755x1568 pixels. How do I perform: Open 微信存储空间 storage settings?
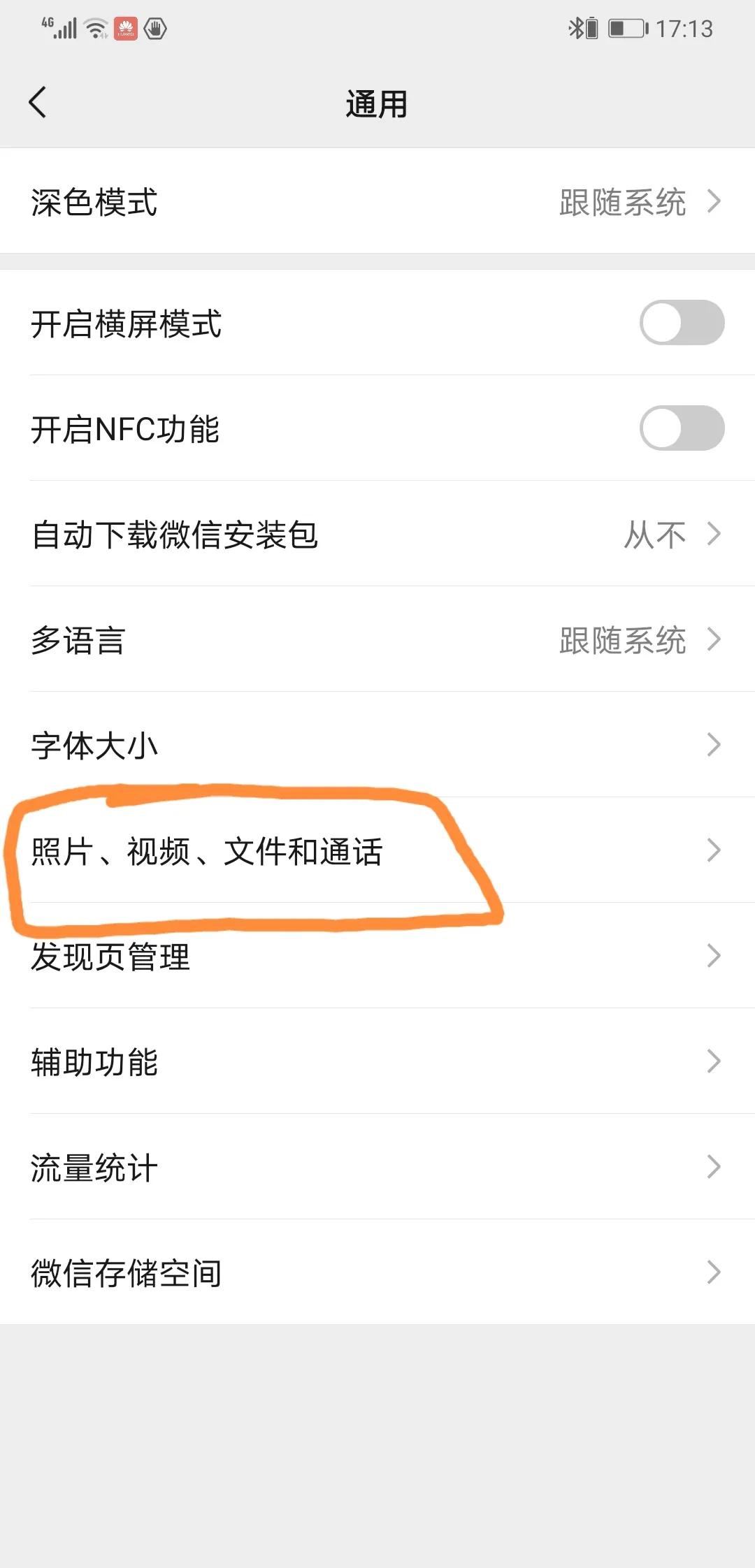(377, 1272)
